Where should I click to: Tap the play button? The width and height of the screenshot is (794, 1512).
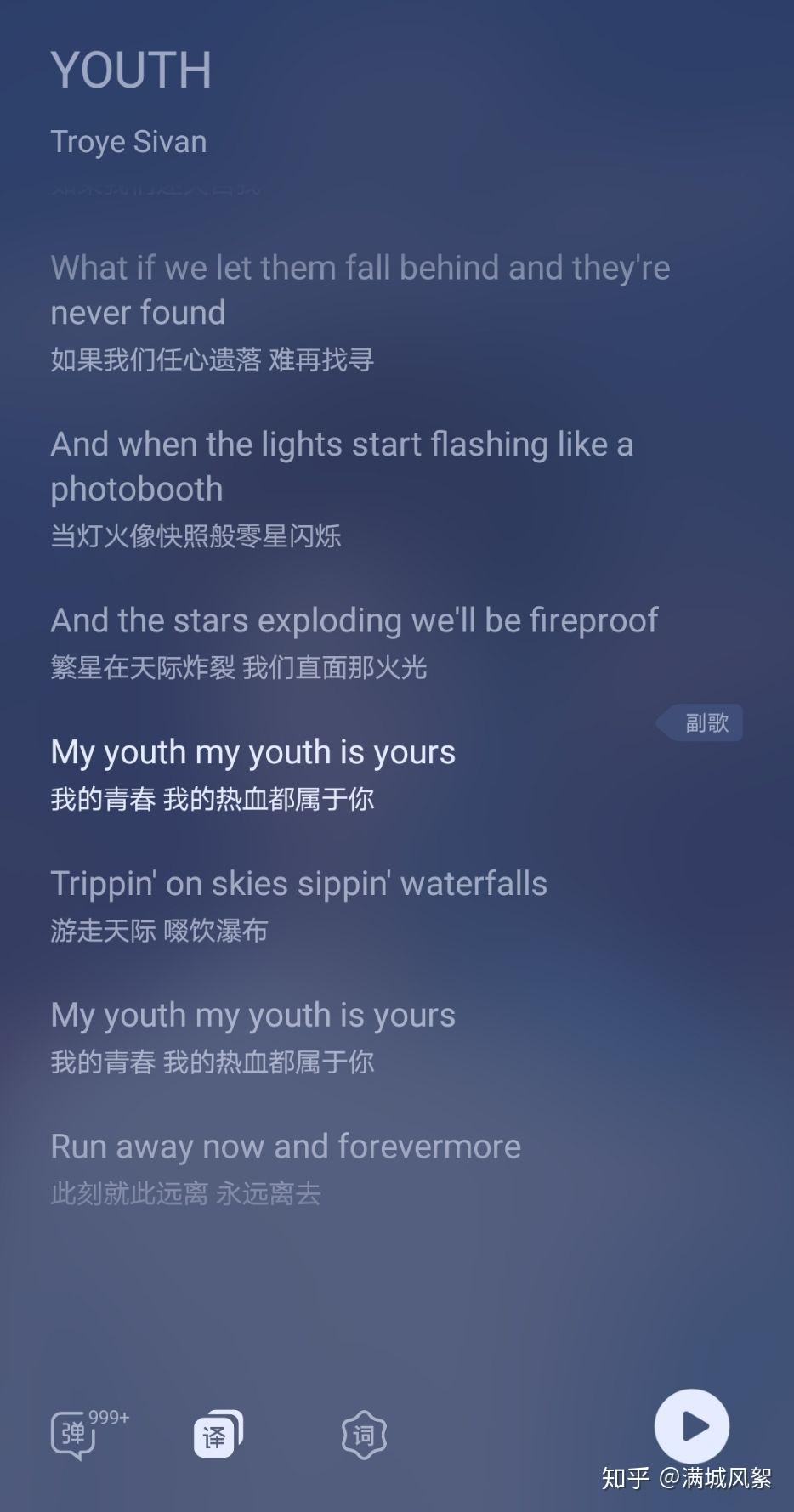(692, 1426)
